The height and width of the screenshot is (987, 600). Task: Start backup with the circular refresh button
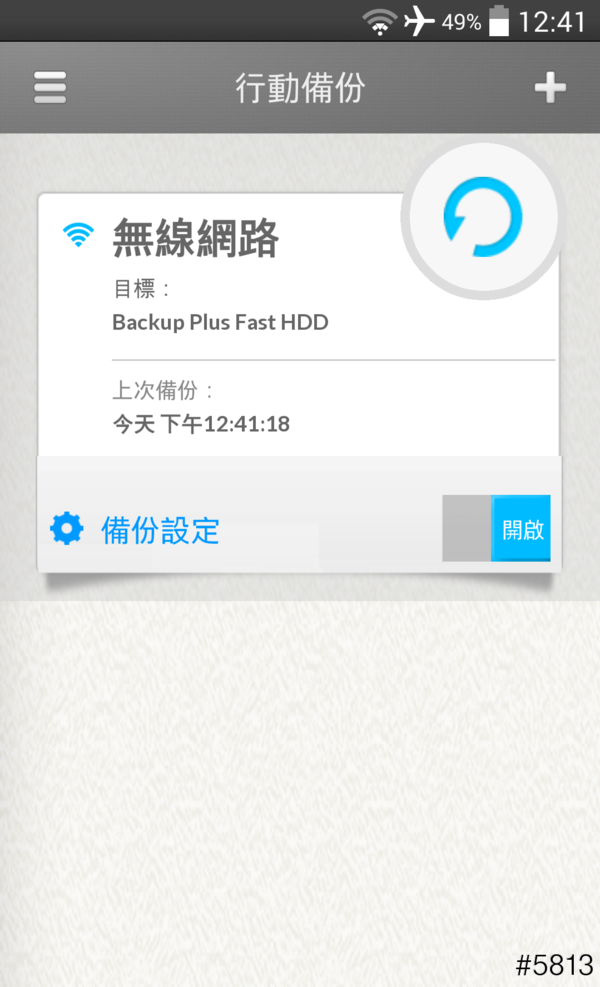482,217
